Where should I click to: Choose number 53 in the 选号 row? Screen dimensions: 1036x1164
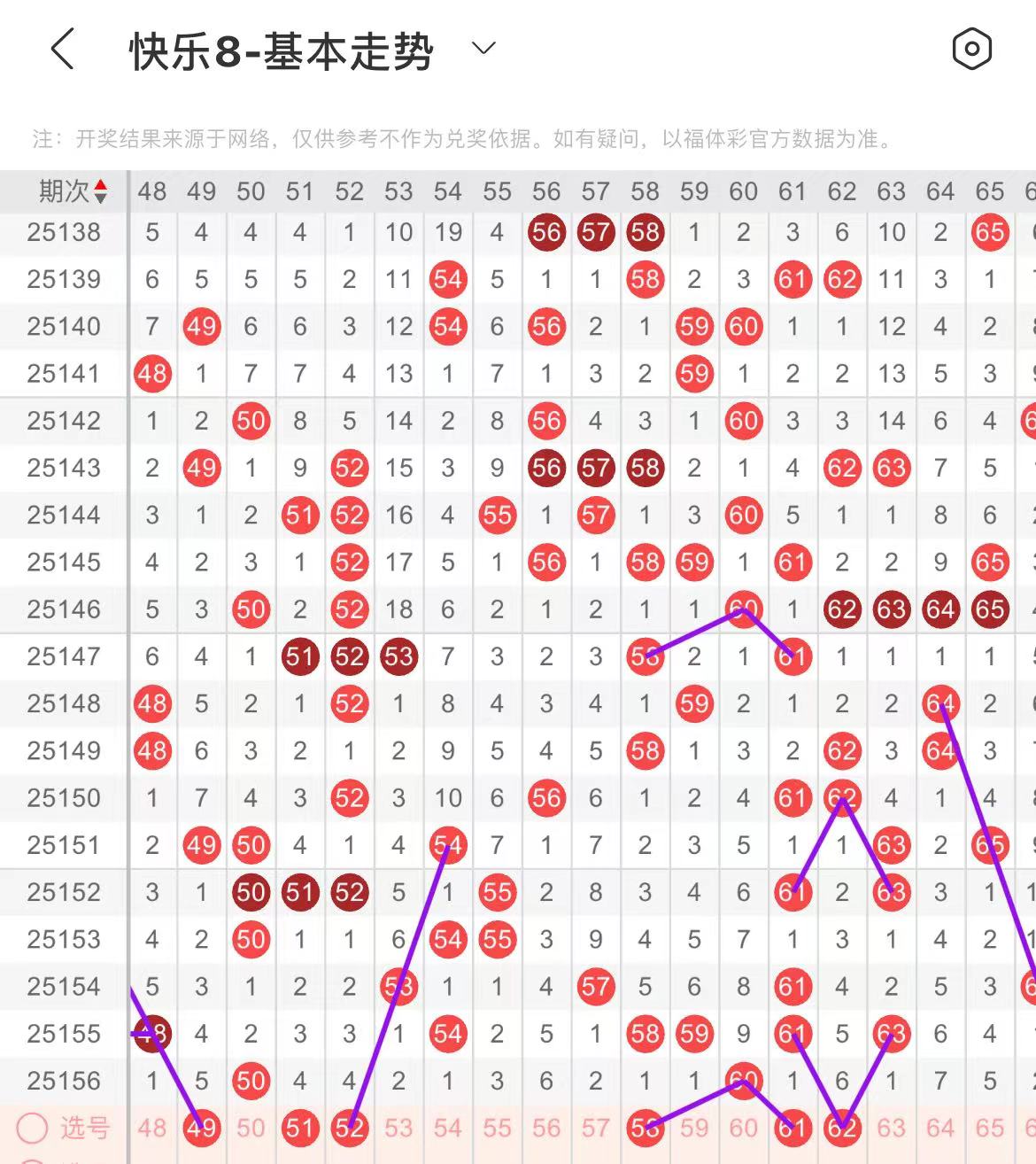398,1128
